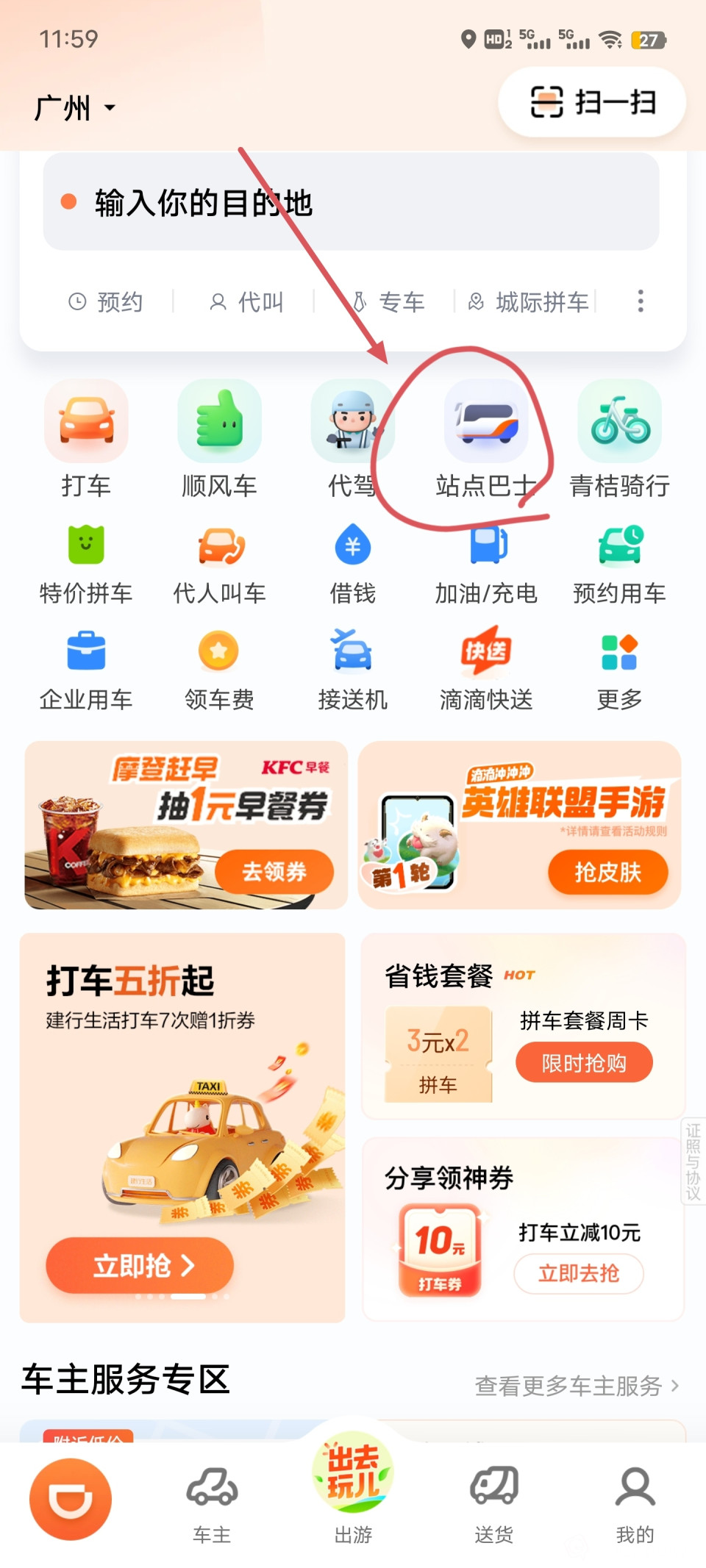Tap 去领券 on the KFC banner
Viewport: 706px width, 1568px height.
pos(274,872)
